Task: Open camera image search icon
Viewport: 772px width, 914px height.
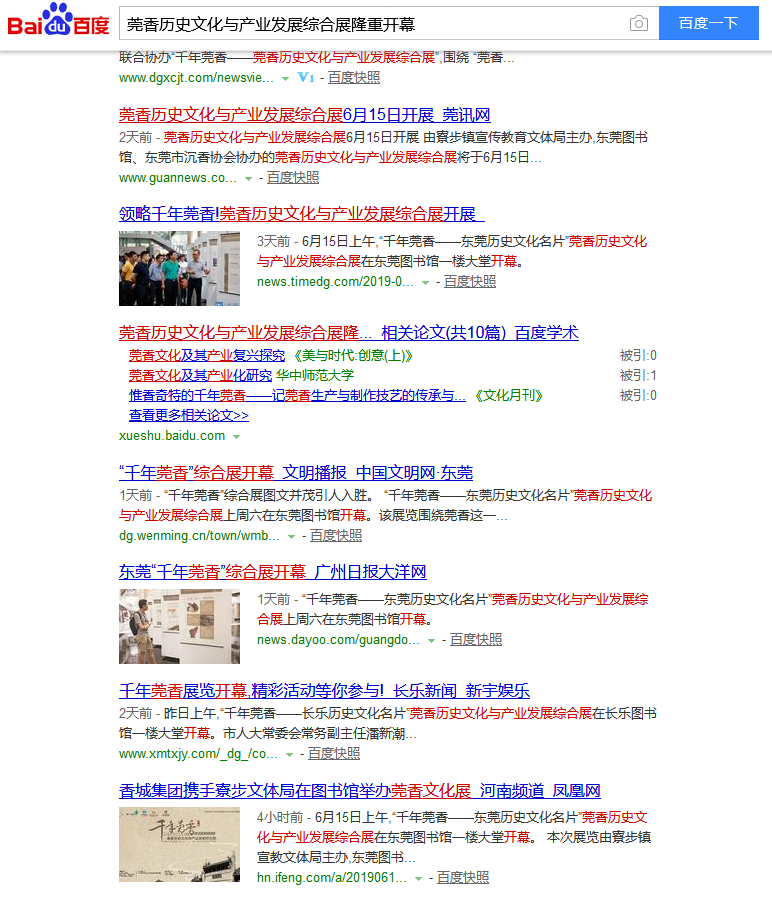Action: (638, 23)
